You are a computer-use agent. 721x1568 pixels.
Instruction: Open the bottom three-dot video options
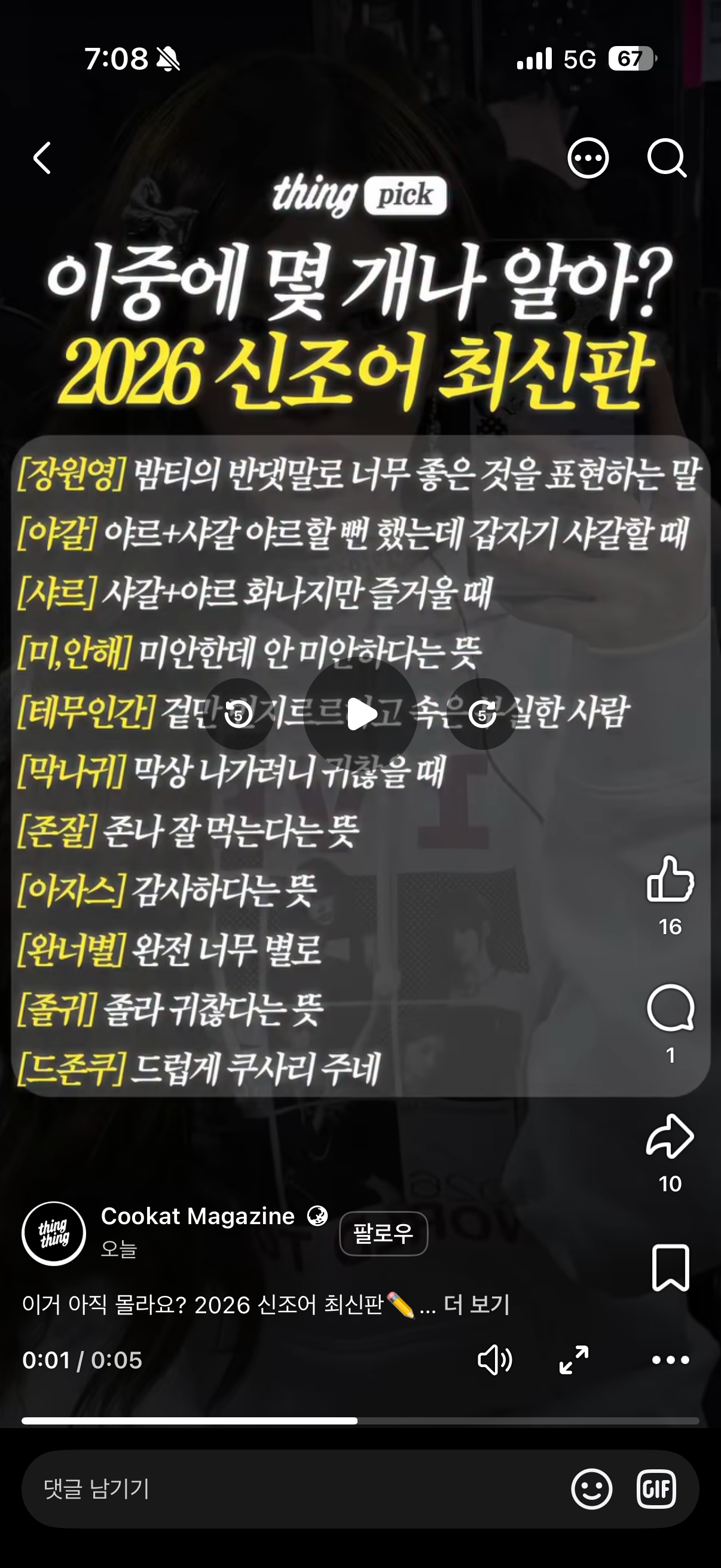click(x=670, y=1360)
